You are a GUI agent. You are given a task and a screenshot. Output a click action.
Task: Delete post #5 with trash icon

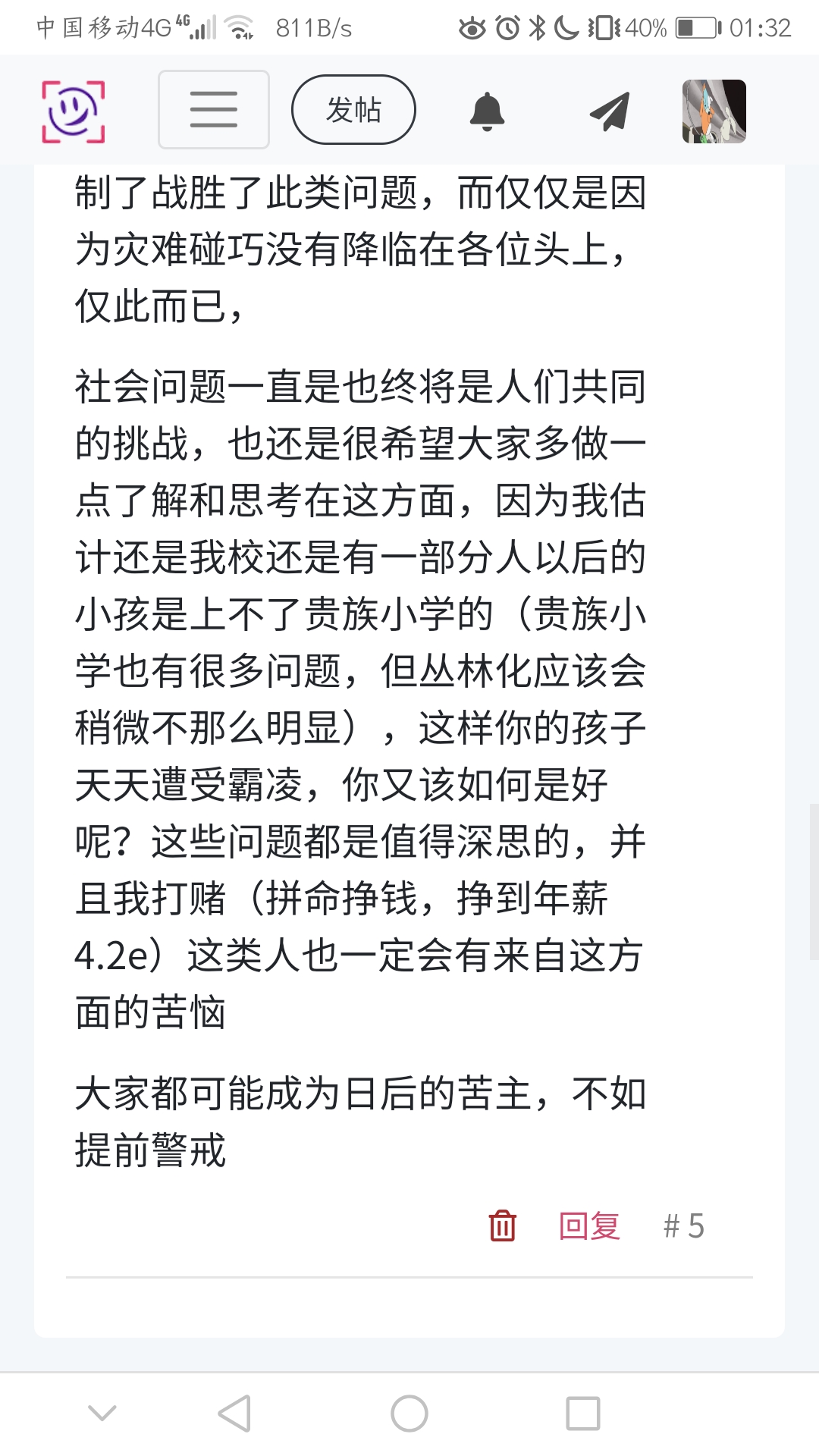pos(502,1225)
